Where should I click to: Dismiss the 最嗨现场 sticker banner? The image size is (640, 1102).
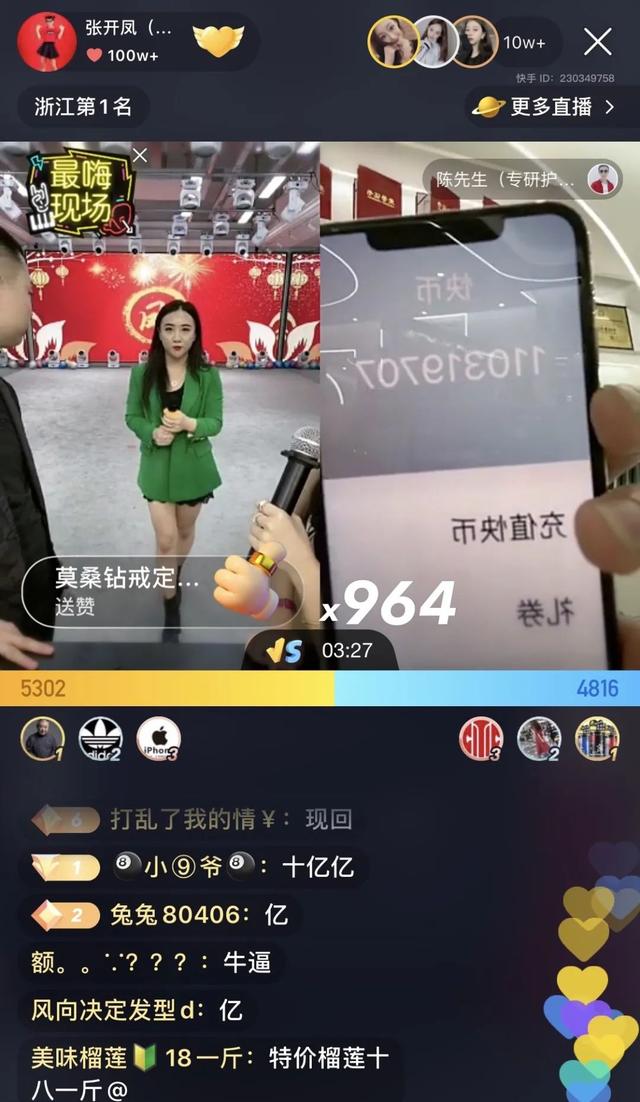[140, 154]
